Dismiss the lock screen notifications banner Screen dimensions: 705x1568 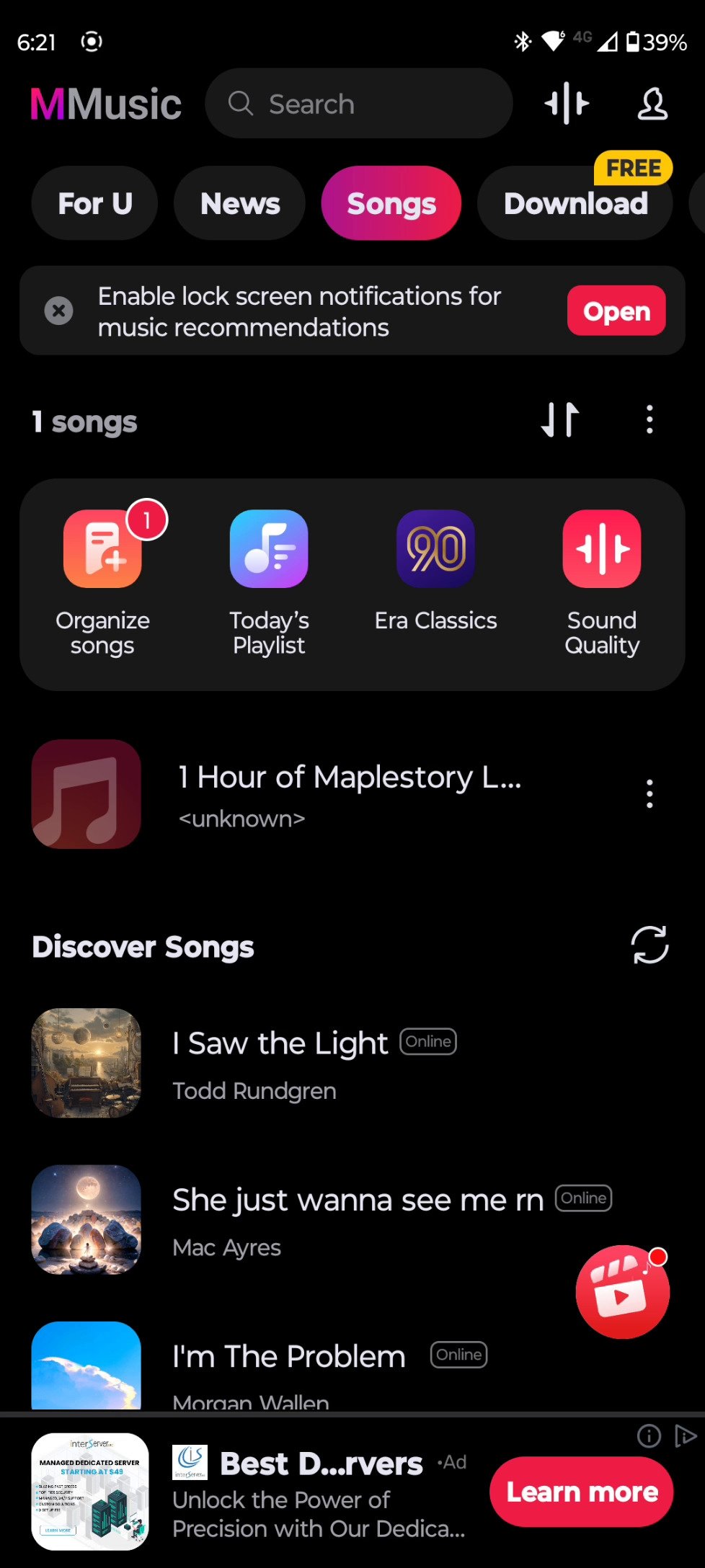point(58,311)
